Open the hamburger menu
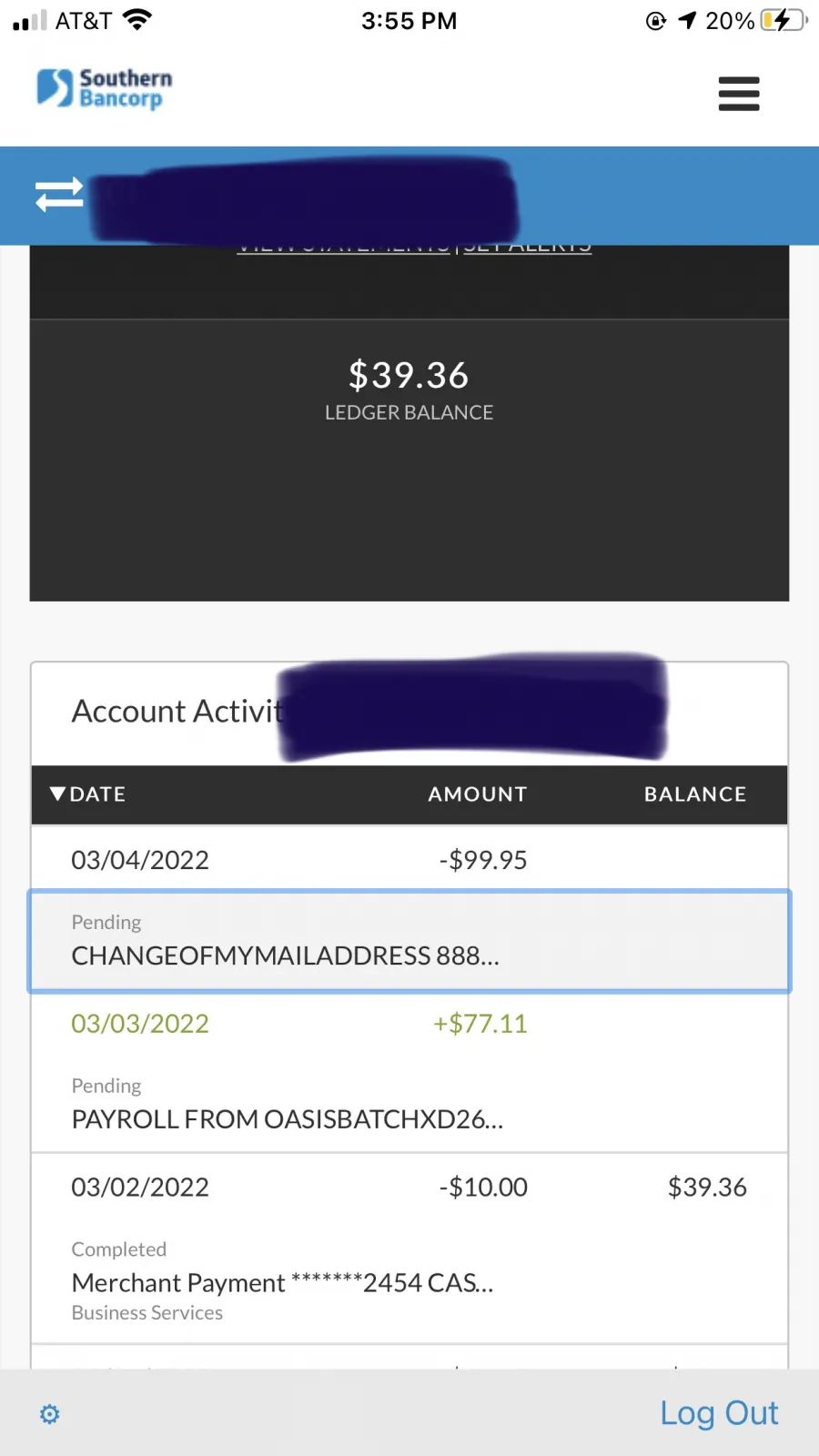 738,94
